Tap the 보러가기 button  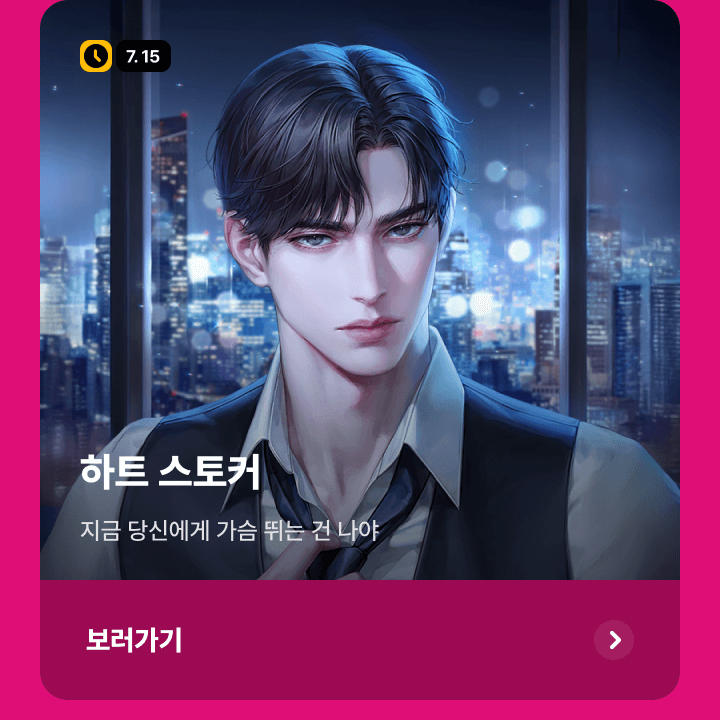coord(134,640)
